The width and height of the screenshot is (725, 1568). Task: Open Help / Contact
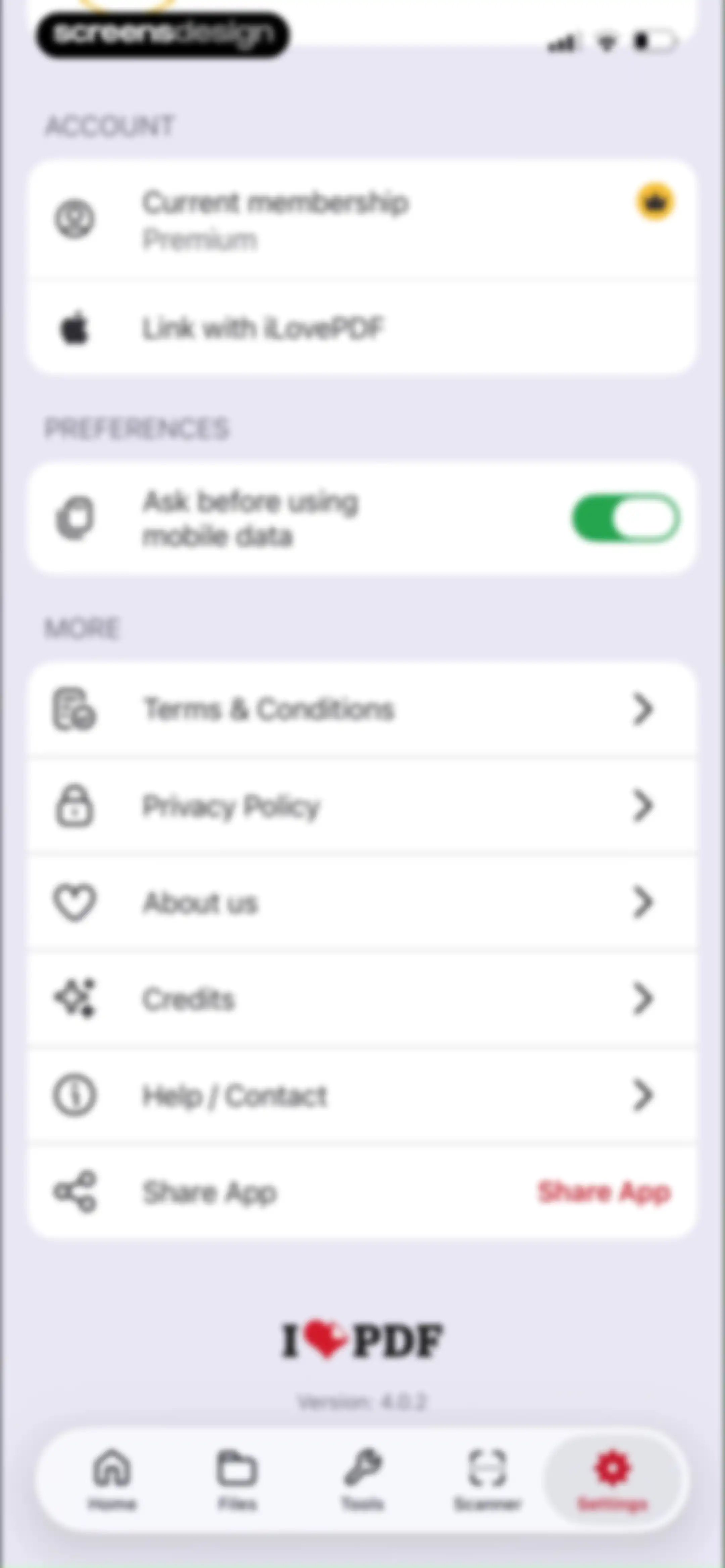point(362,1096)
